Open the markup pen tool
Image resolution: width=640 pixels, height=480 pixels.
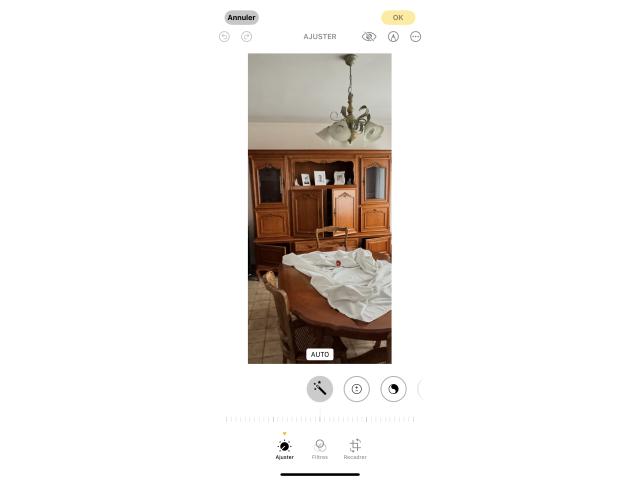click(x=393, y=36)
